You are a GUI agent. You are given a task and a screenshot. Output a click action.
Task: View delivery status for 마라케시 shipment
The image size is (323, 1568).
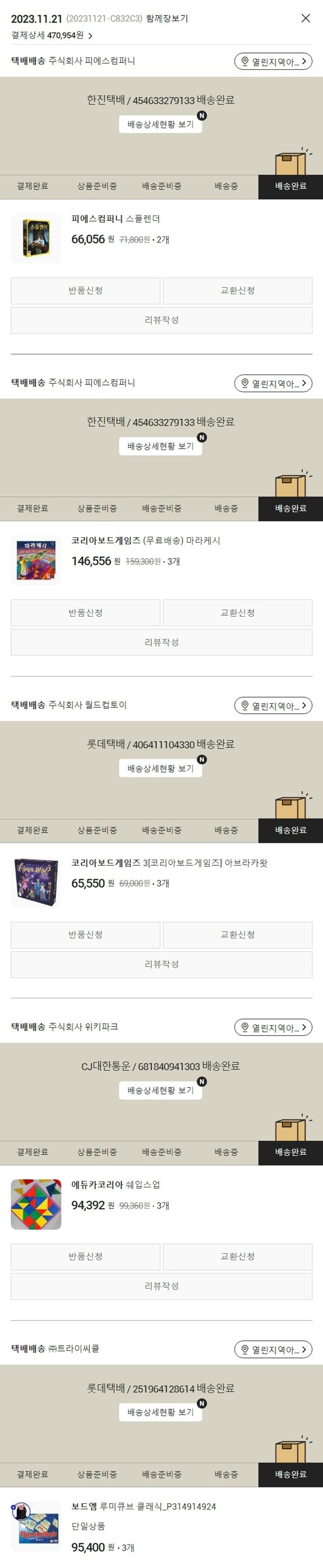[x=160, y=446]
